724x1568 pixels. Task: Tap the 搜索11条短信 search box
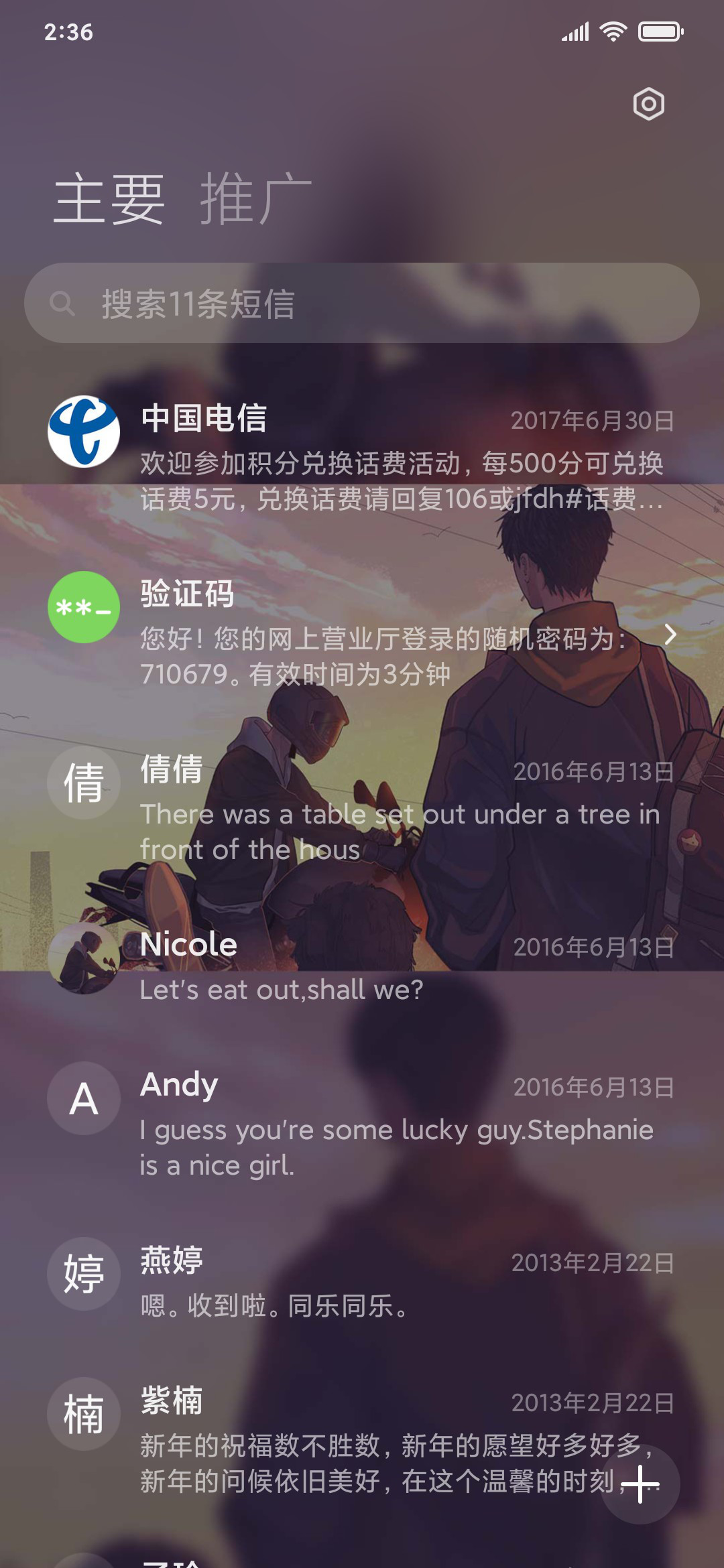click(x=362, y=303)
